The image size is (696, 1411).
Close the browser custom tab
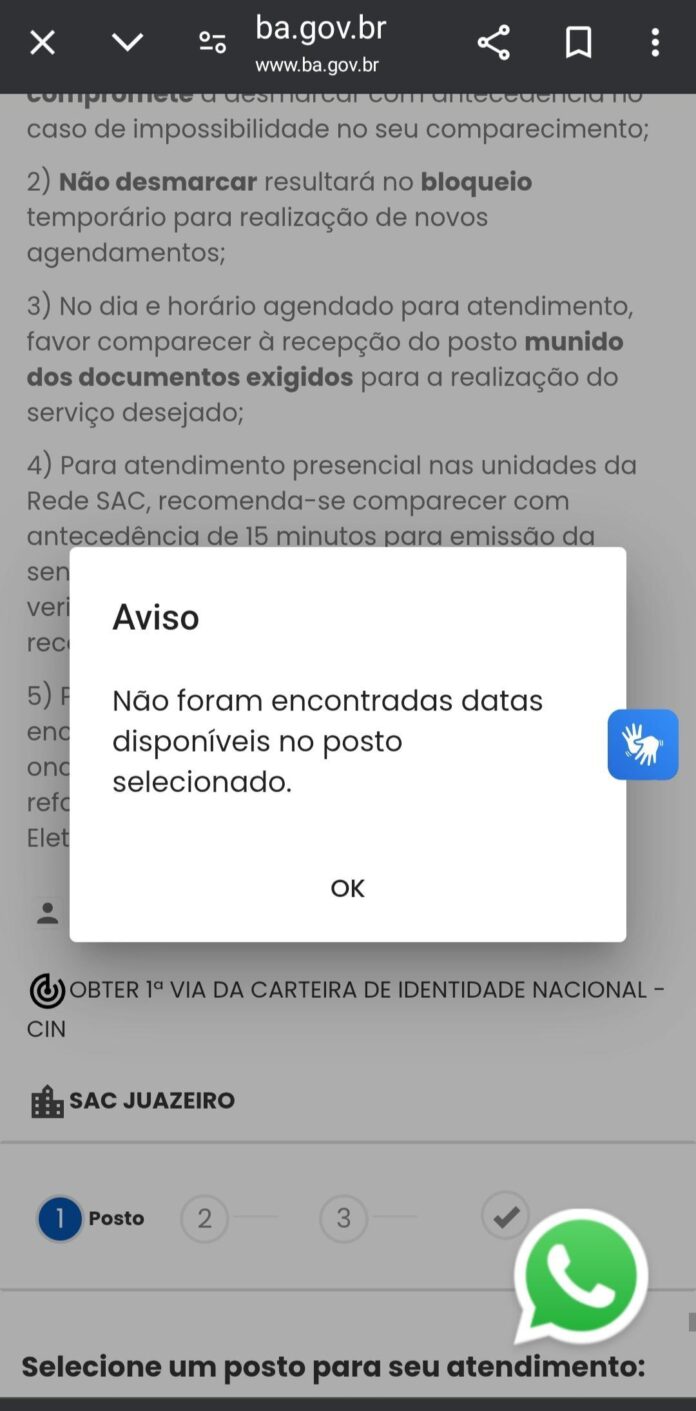(42, 43)
